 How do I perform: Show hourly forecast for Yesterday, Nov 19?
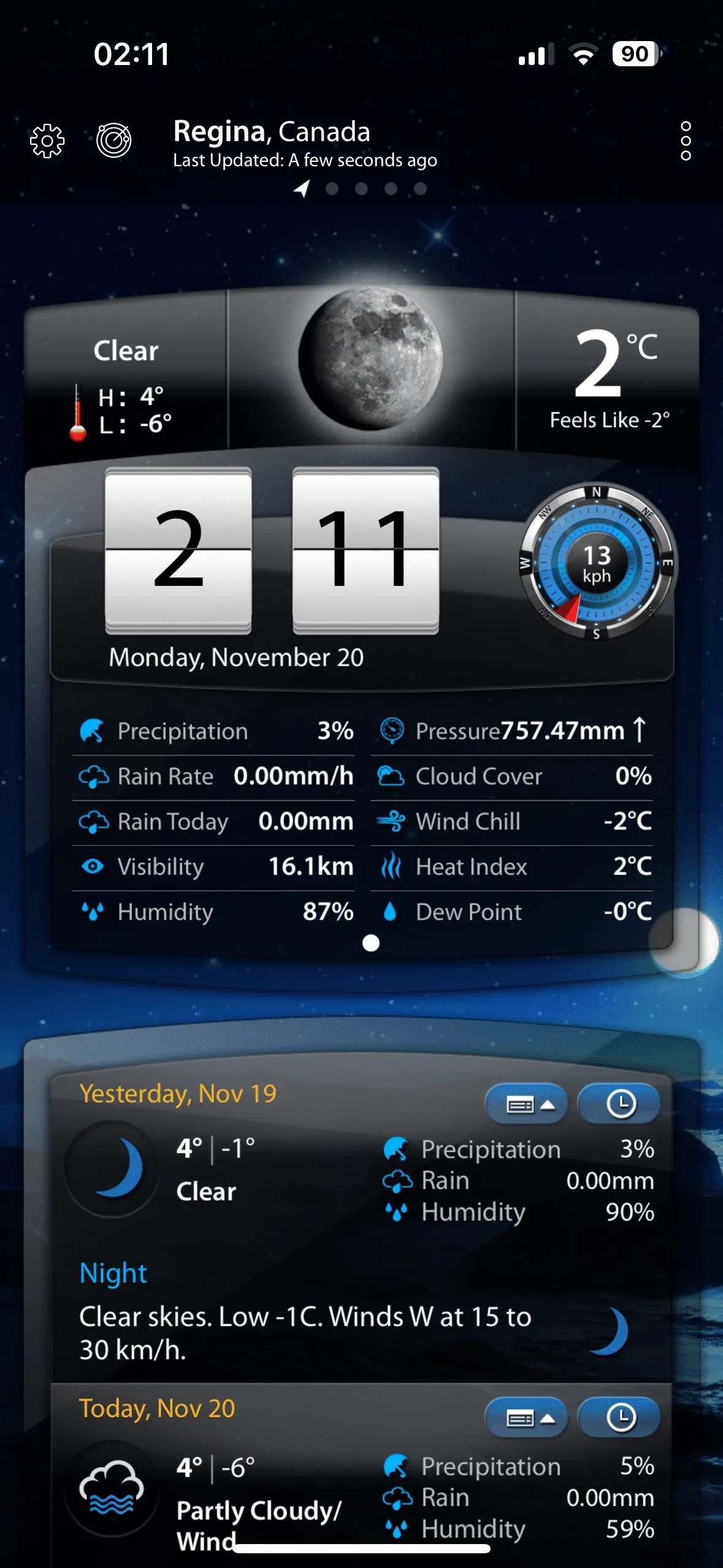point(619,1105)
